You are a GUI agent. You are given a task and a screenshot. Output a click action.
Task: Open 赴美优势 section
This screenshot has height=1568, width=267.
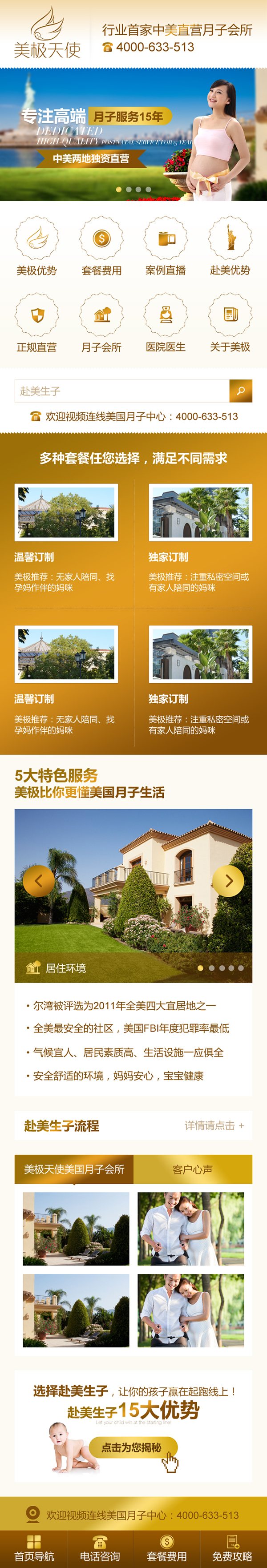(x=230, y=246)
